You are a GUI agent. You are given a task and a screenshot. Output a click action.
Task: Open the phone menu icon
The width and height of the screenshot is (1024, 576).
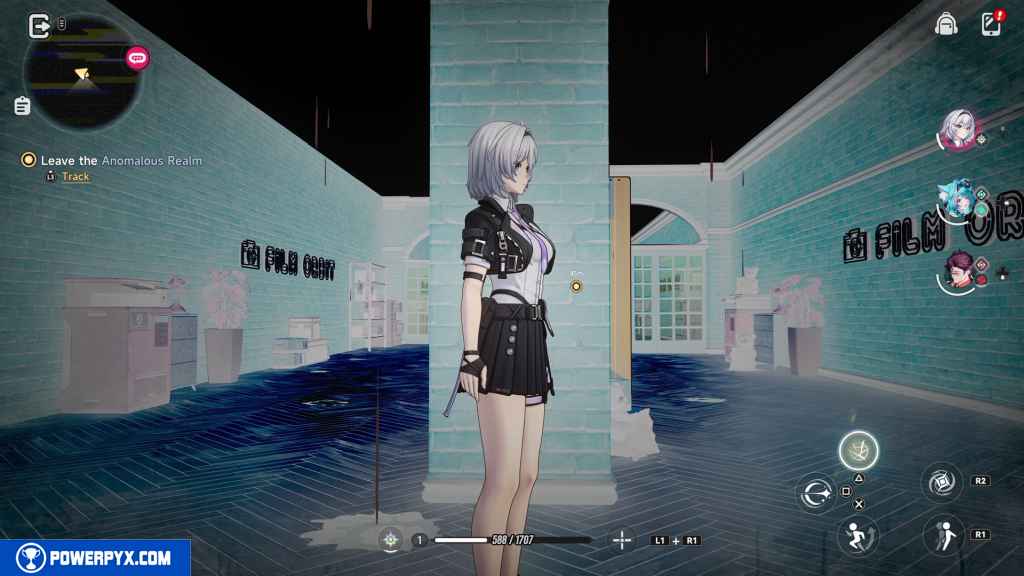click(x=992, y=24)
